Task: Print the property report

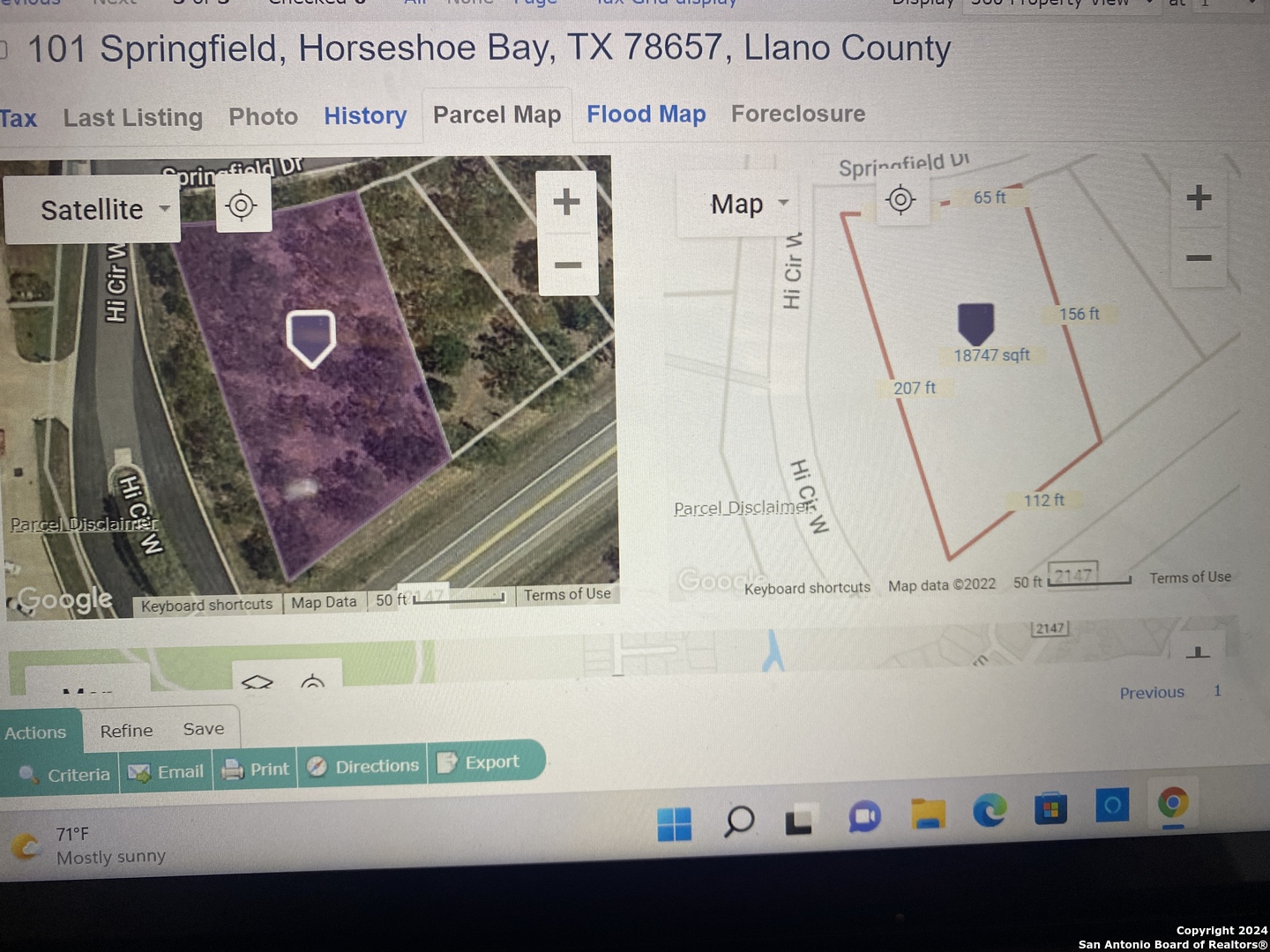Action: point(256,770)
